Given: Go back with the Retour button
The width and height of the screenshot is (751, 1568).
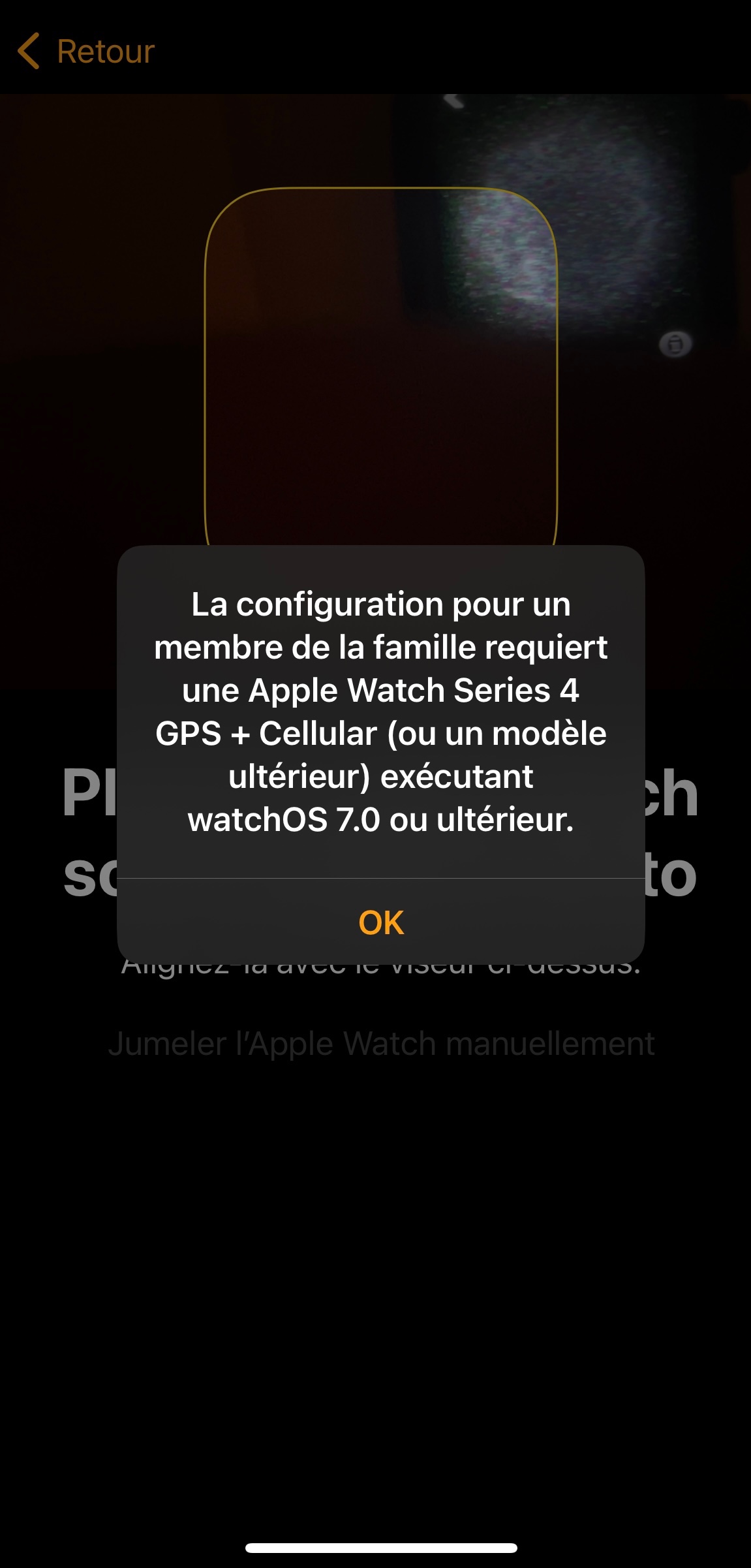Looking at the screenshot, I should (x=86, y=51).
